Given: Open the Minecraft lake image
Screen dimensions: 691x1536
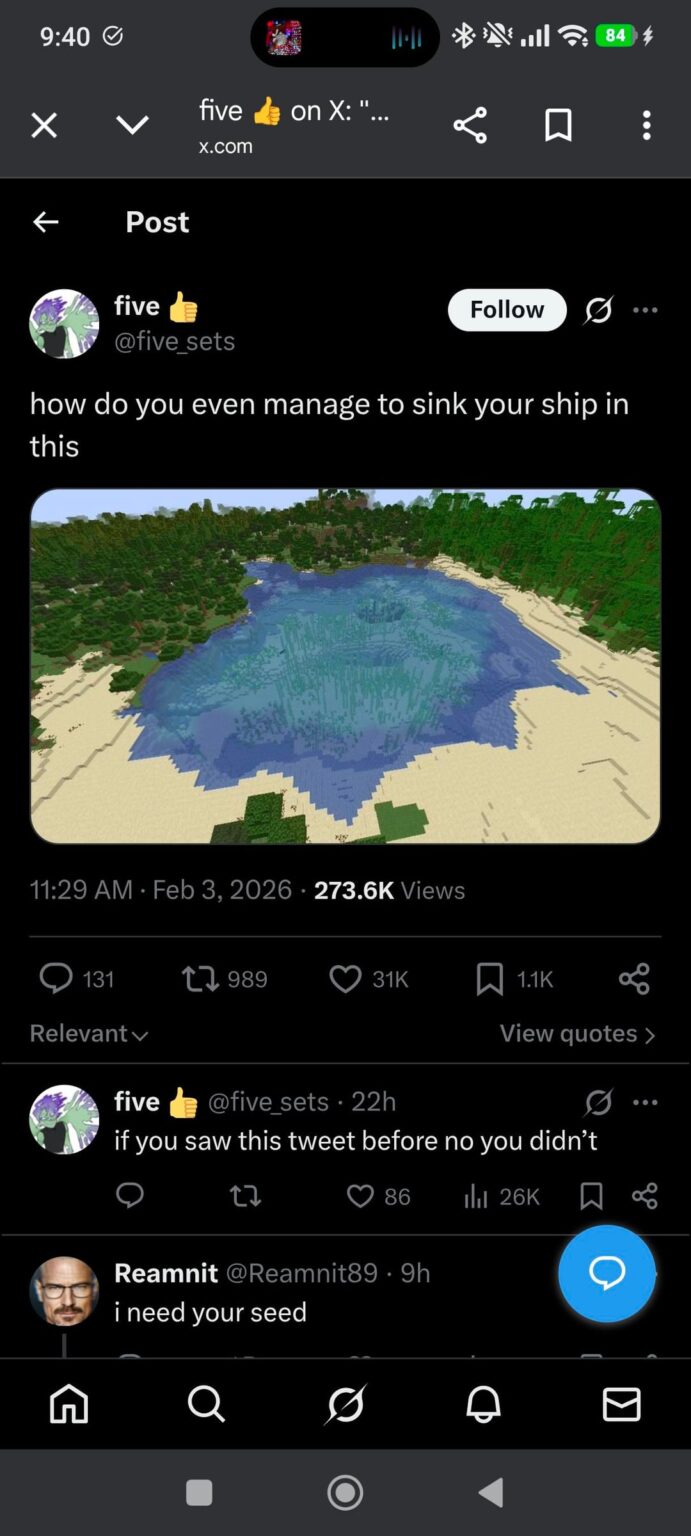Looking at the screenshot, I should tap(345, 666).
